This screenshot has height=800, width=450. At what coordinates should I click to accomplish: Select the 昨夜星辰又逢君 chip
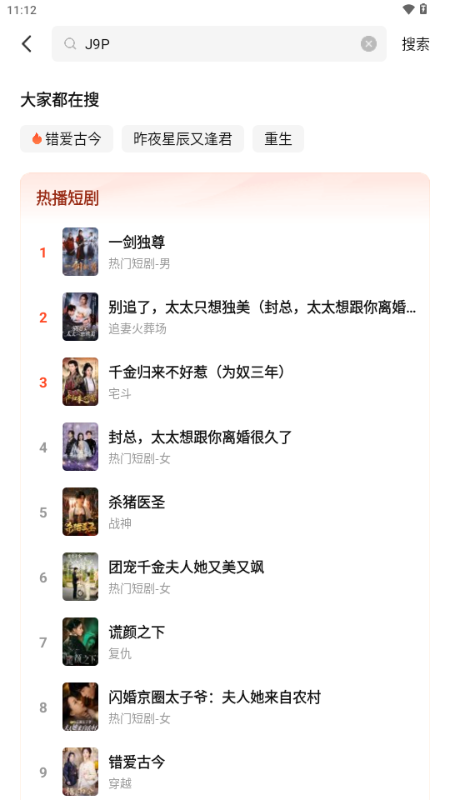coord(183,139)
